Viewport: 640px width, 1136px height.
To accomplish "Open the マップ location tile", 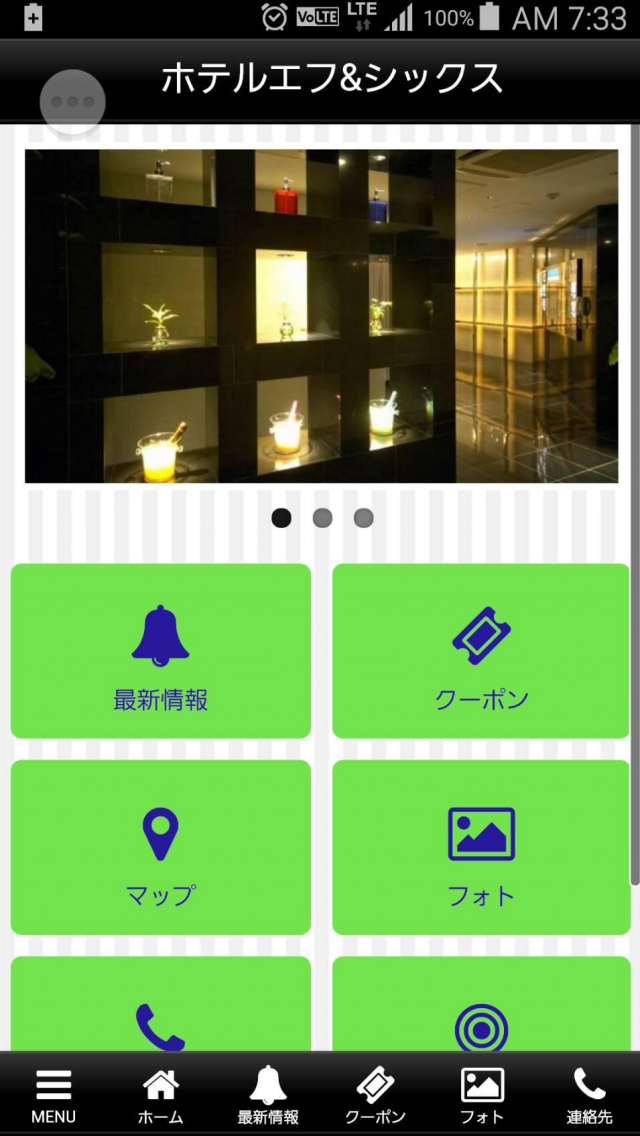I will [x=161, y=847].
